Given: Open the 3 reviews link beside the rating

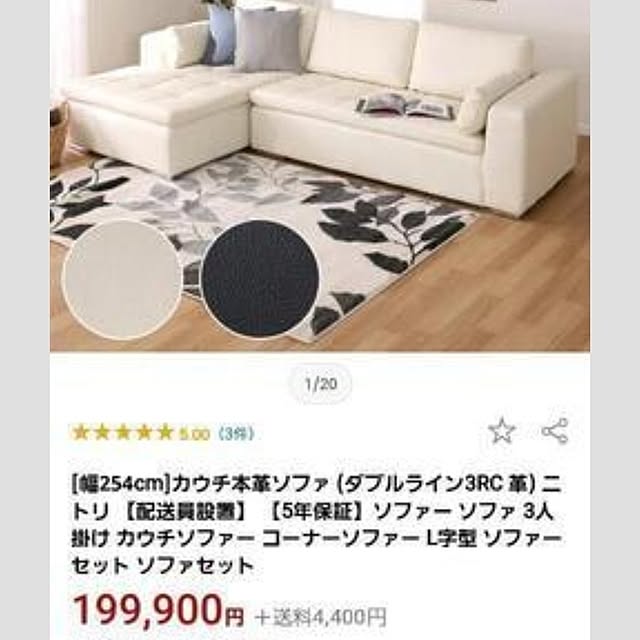Looking at the screenshot, I should [x=235, y=434].
